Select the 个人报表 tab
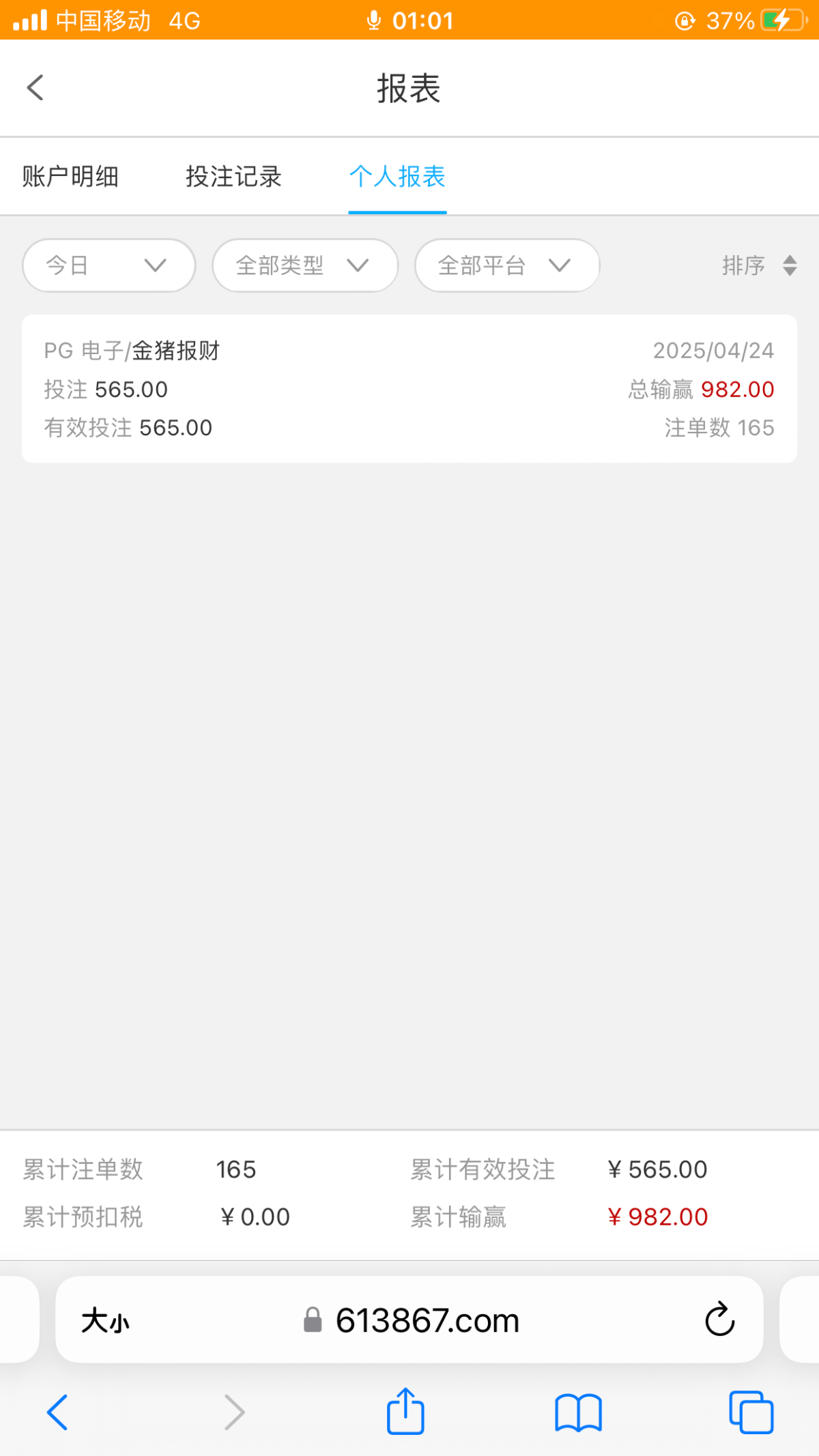Viewport: 819px width, 1456px height. (x=397, y=177)
